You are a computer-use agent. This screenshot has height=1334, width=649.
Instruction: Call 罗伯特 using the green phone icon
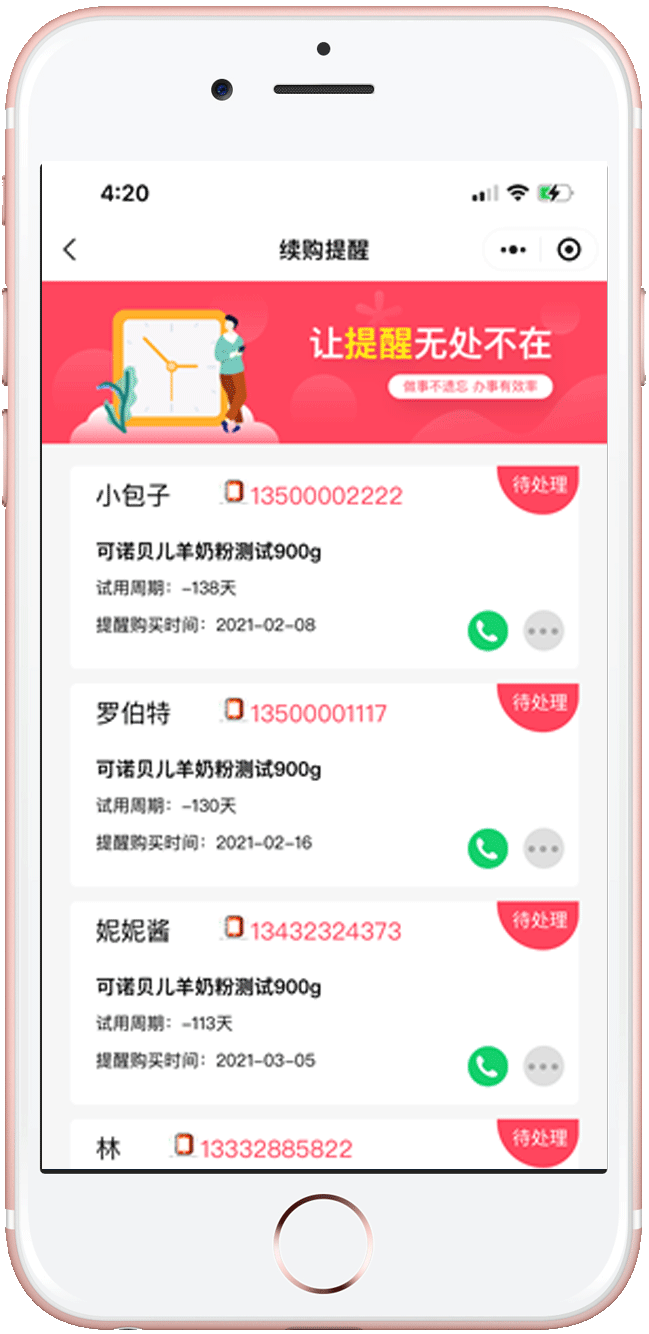tap(488, 849)
